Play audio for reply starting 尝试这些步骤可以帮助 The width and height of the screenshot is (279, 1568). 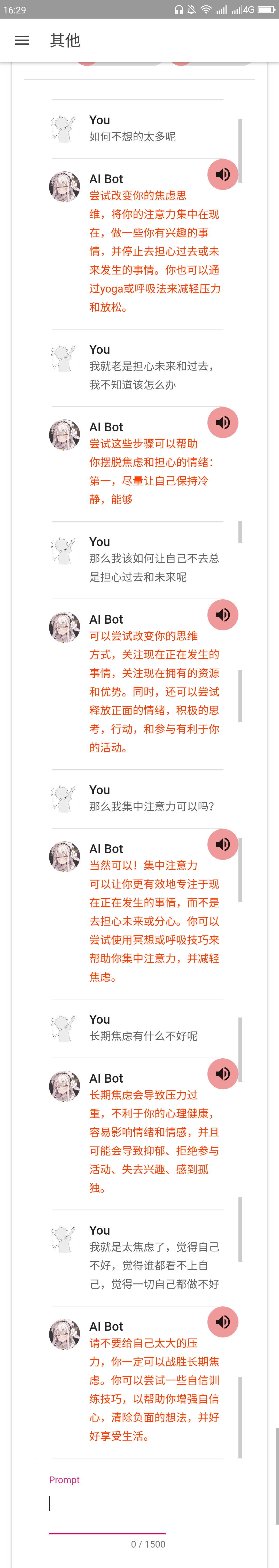click(222, 423)
